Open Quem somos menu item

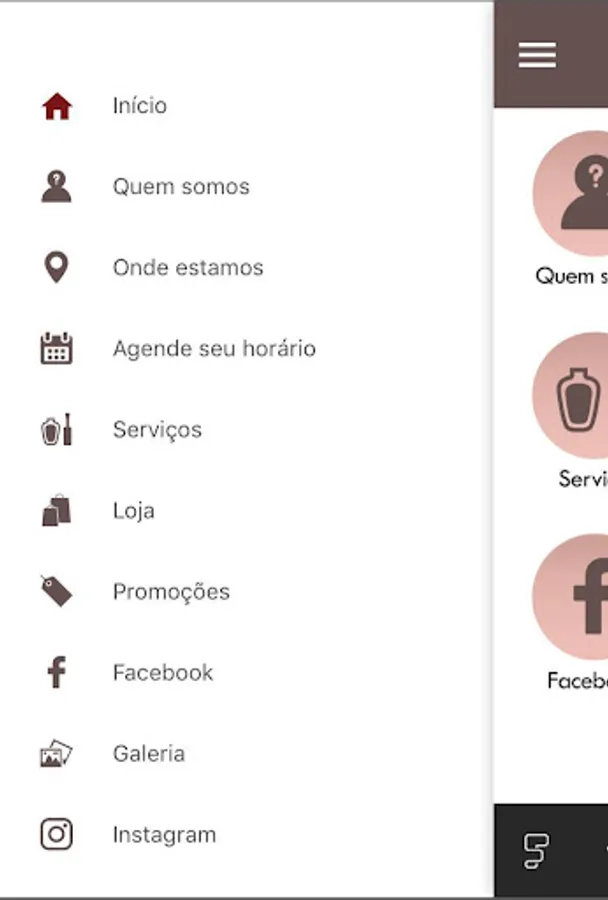247,187
